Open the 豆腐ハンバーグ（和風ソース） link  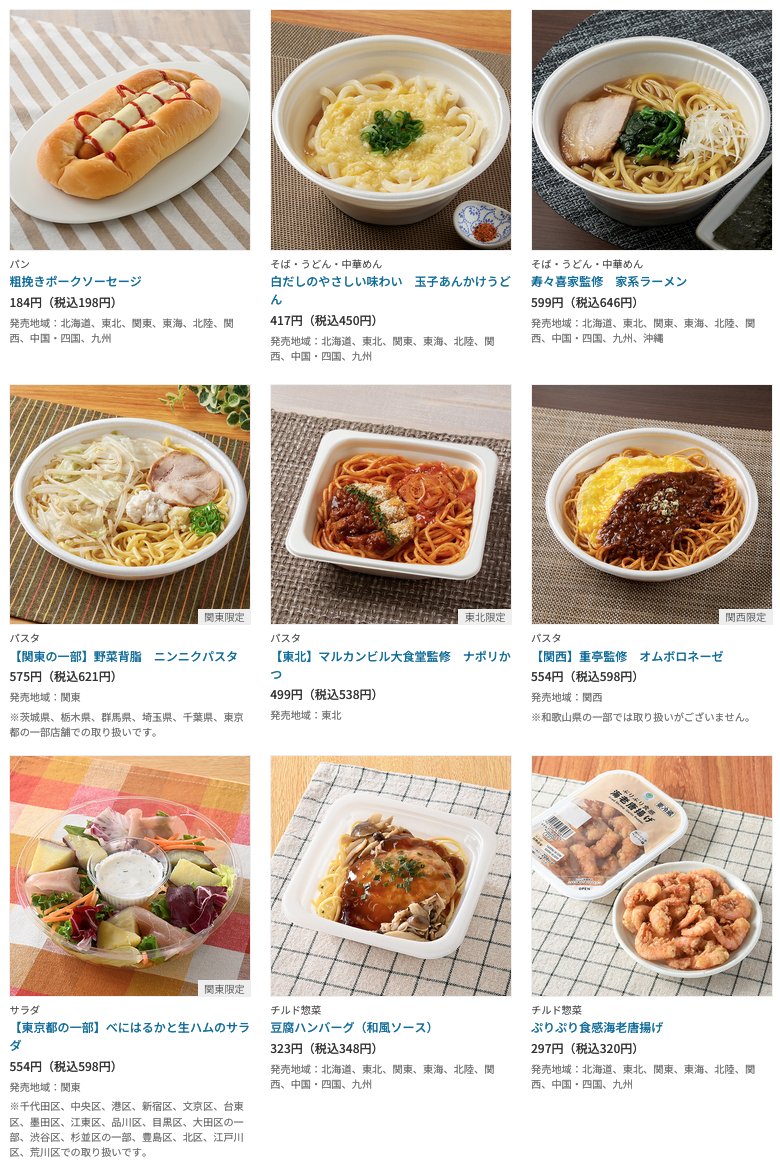[352, 1028]
